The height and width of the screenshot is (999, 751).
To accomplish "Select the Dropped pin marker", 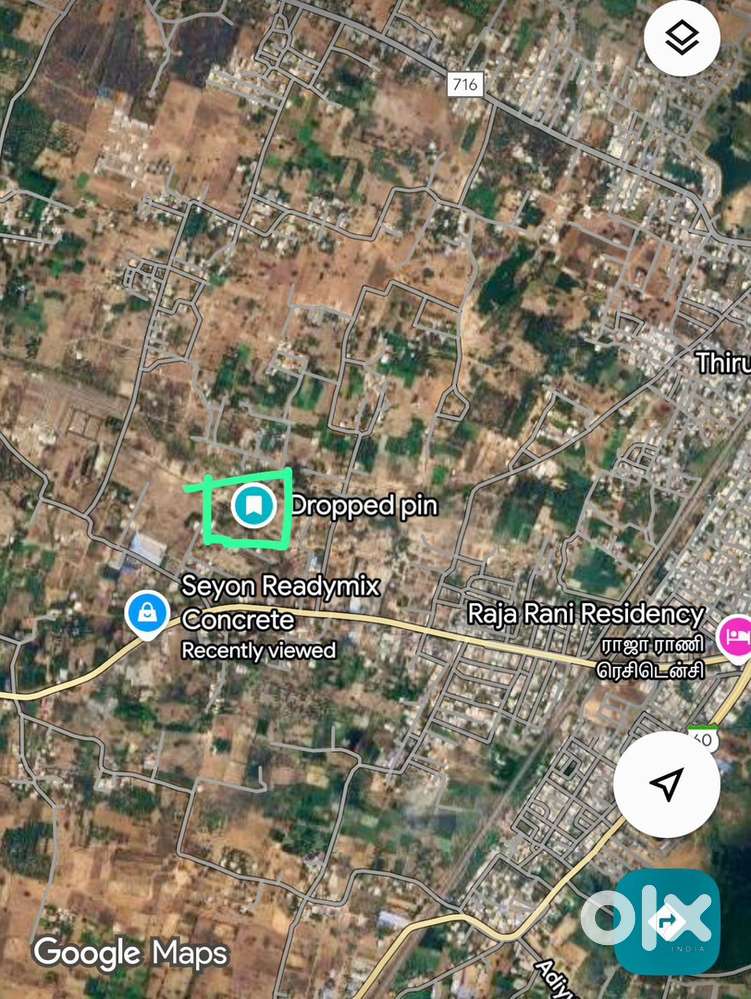I will coord(255,506).
